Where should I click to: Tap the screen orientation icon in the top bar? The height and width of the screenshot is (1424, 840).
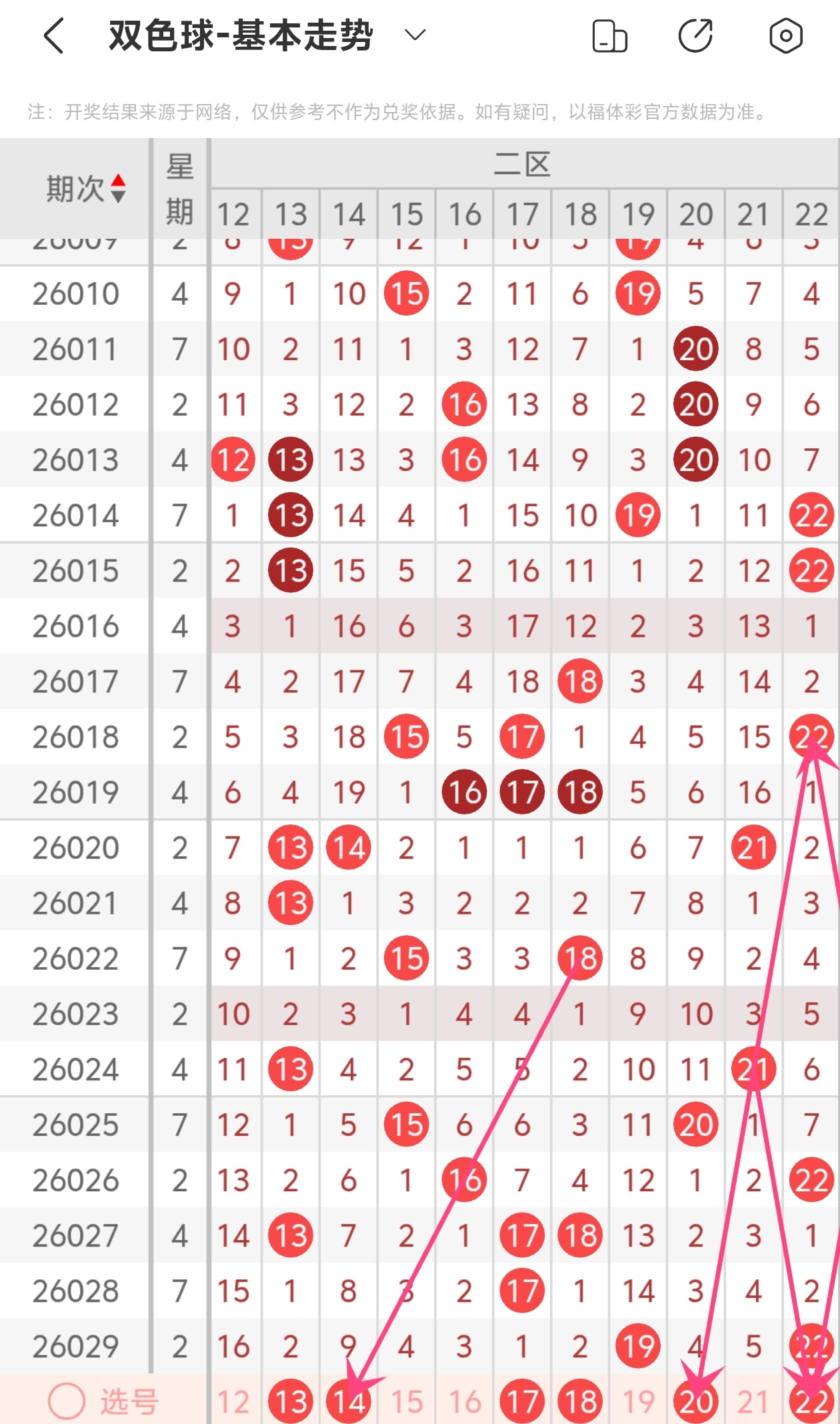click(609, 36)
